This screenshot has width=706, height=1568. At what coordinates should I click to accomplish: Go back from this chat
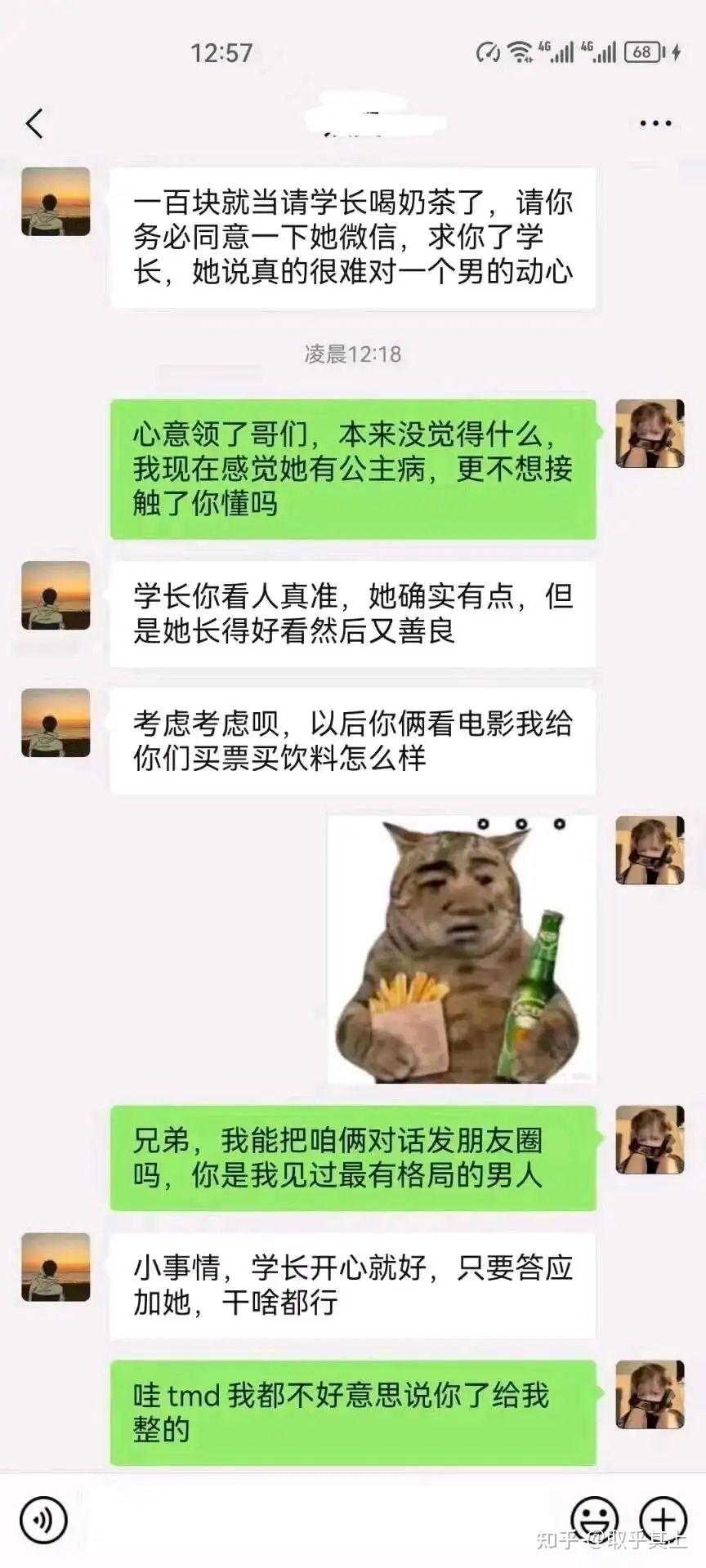[34, 123]
